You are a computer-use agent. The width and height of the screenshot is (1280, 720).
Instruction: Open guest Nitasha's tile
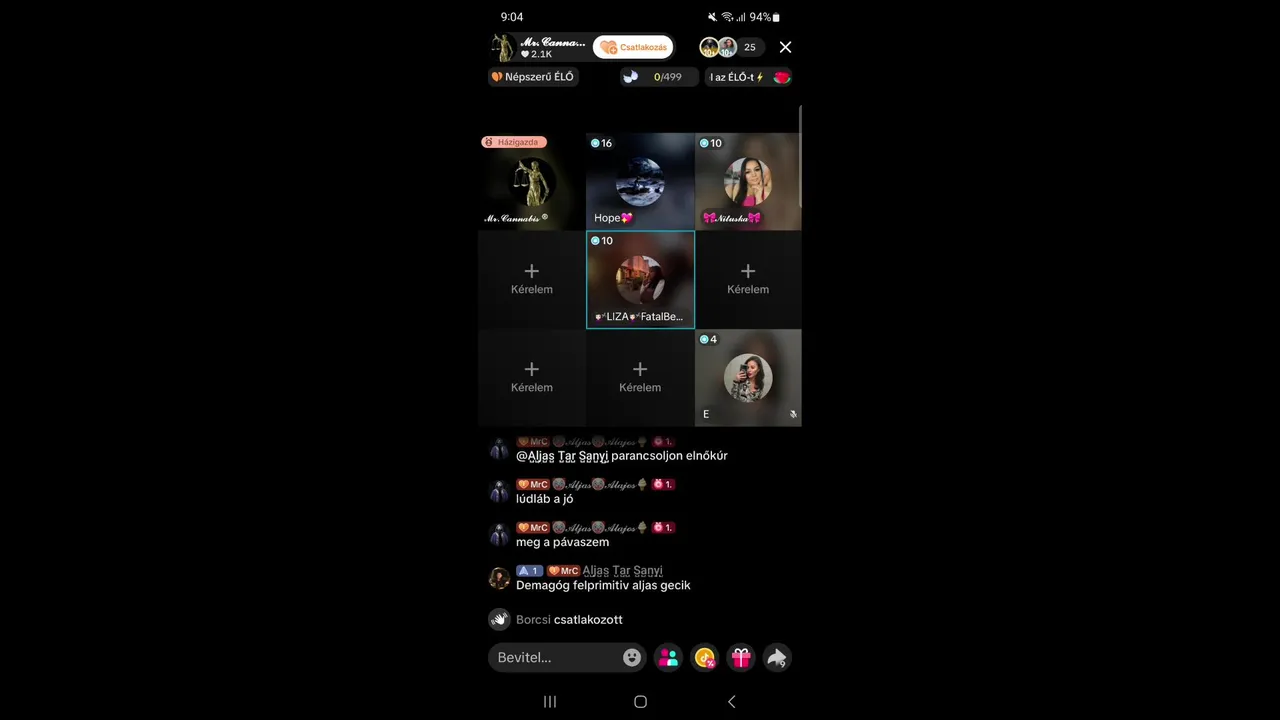pos(747,182)
